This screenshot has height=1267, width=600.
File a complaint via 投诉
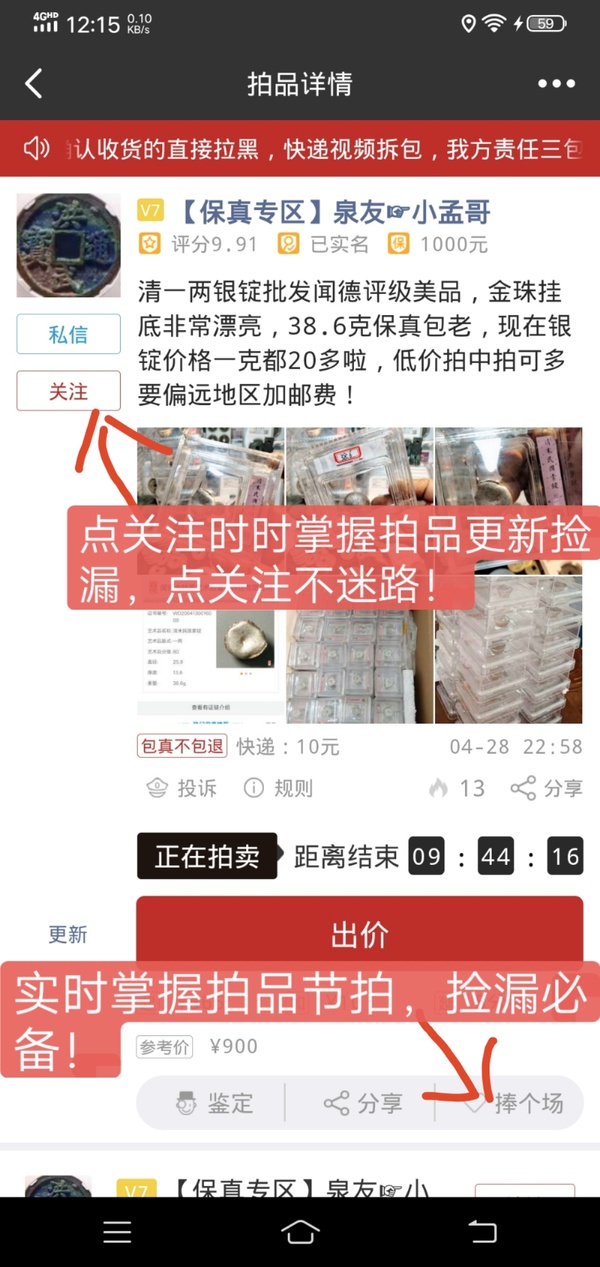[182, 788]
